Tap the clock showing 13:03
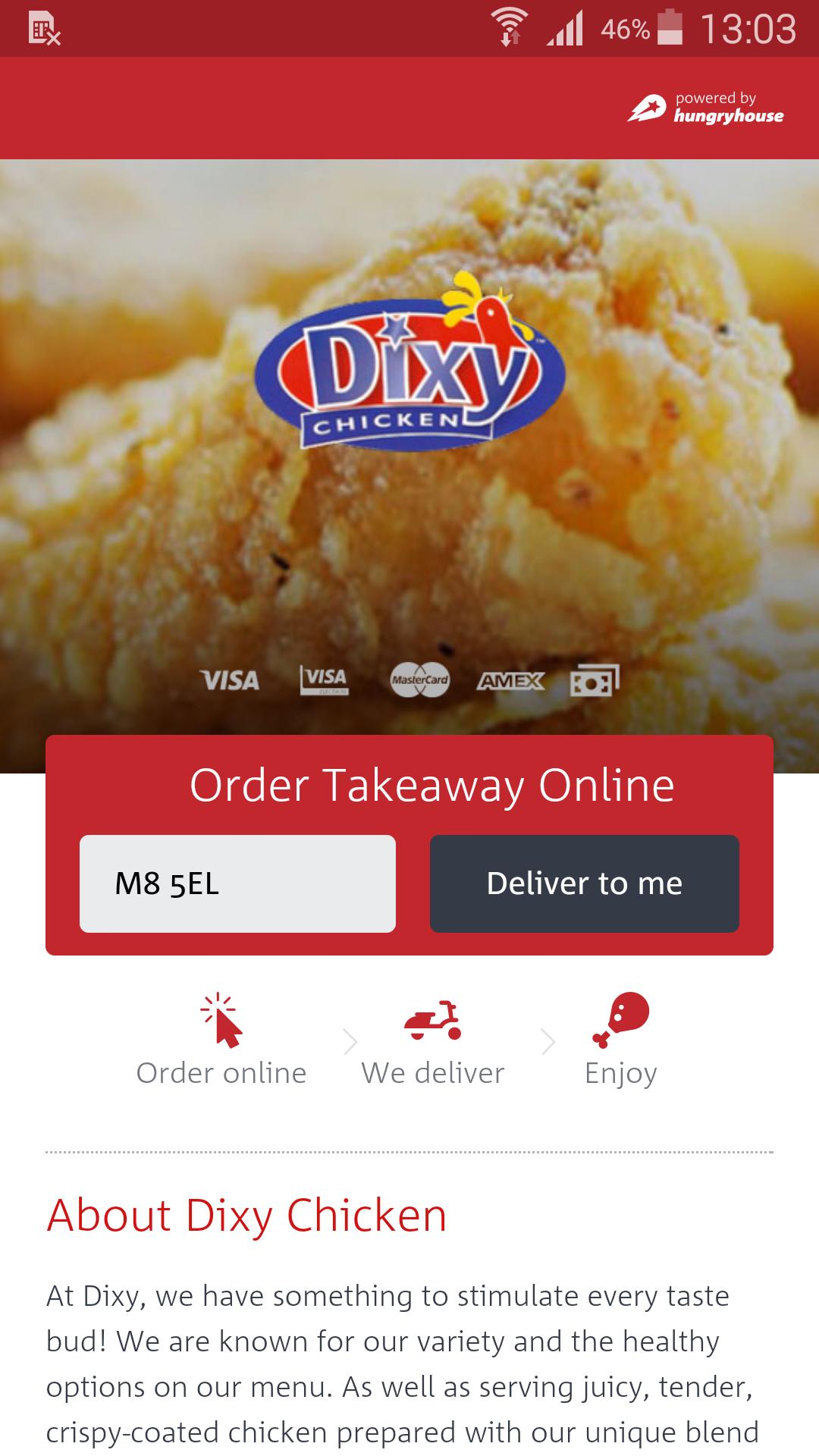 point(750,27)
